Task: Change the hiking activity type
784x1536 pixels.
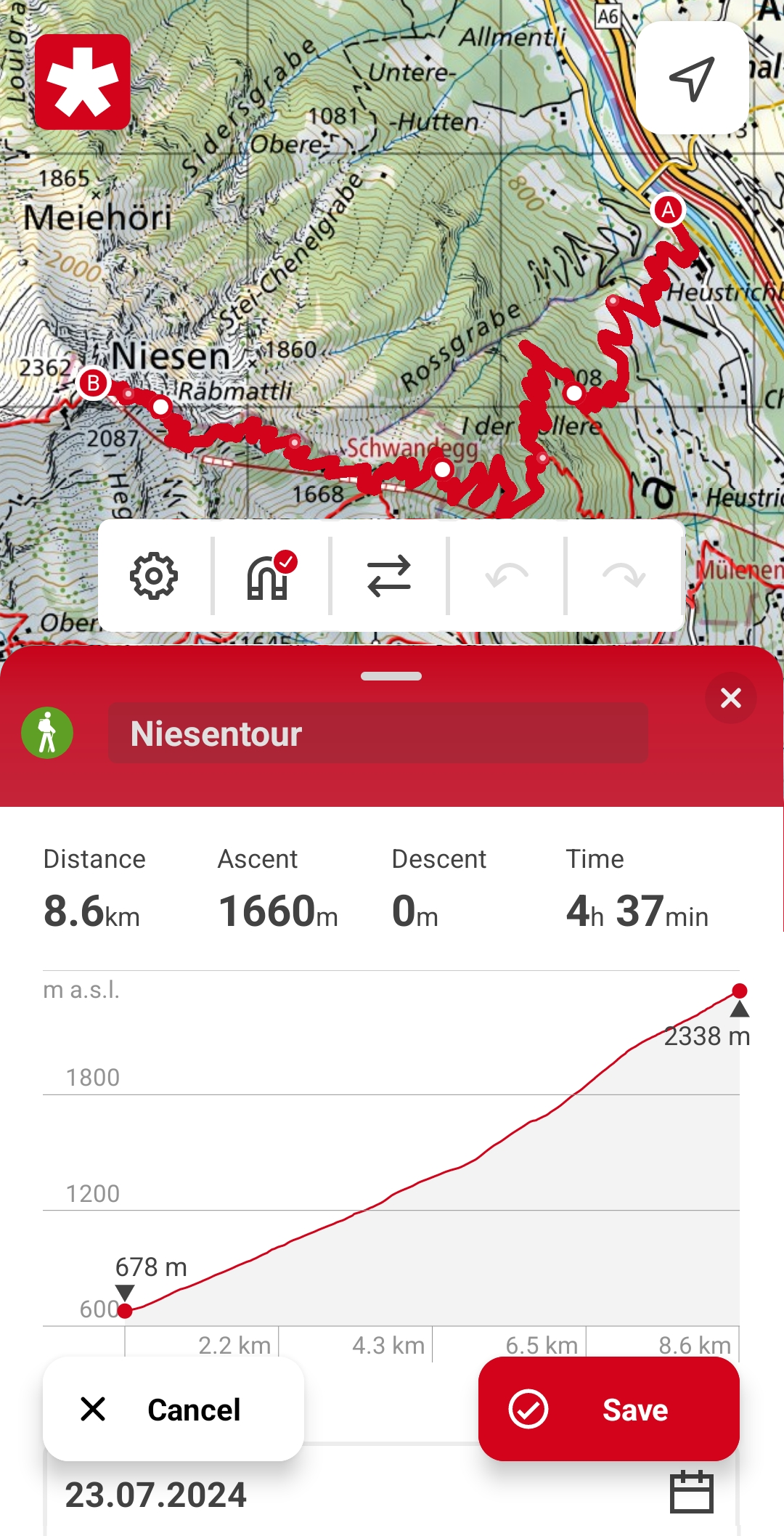Action: [x=47, y=734]
